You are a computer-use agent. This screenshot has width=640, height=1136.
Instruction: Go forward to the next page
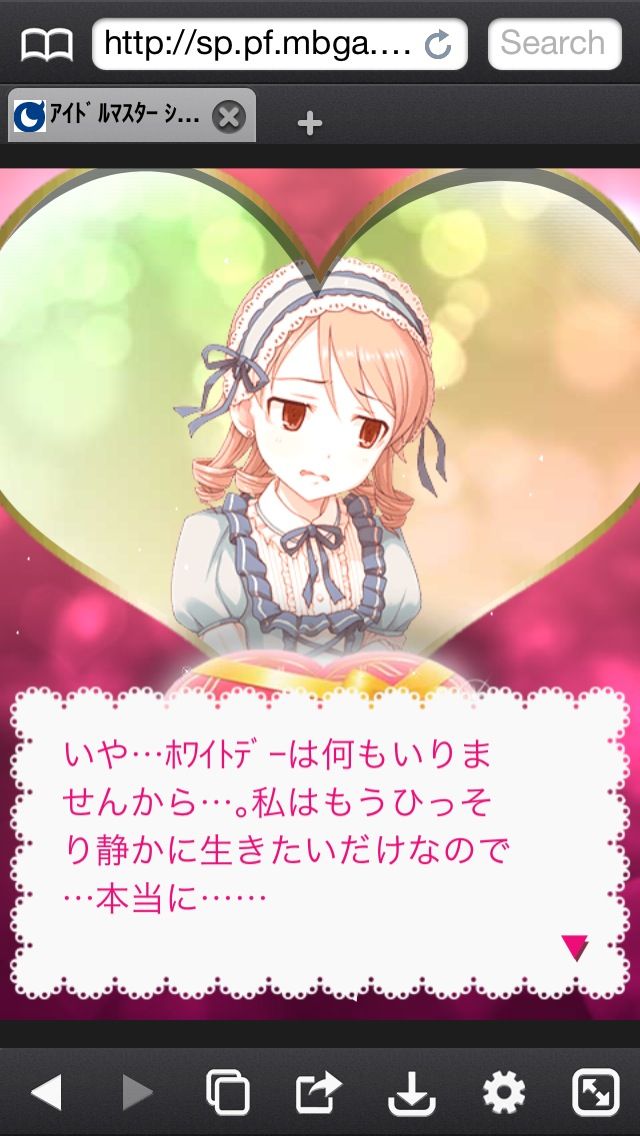(137, 1092)
